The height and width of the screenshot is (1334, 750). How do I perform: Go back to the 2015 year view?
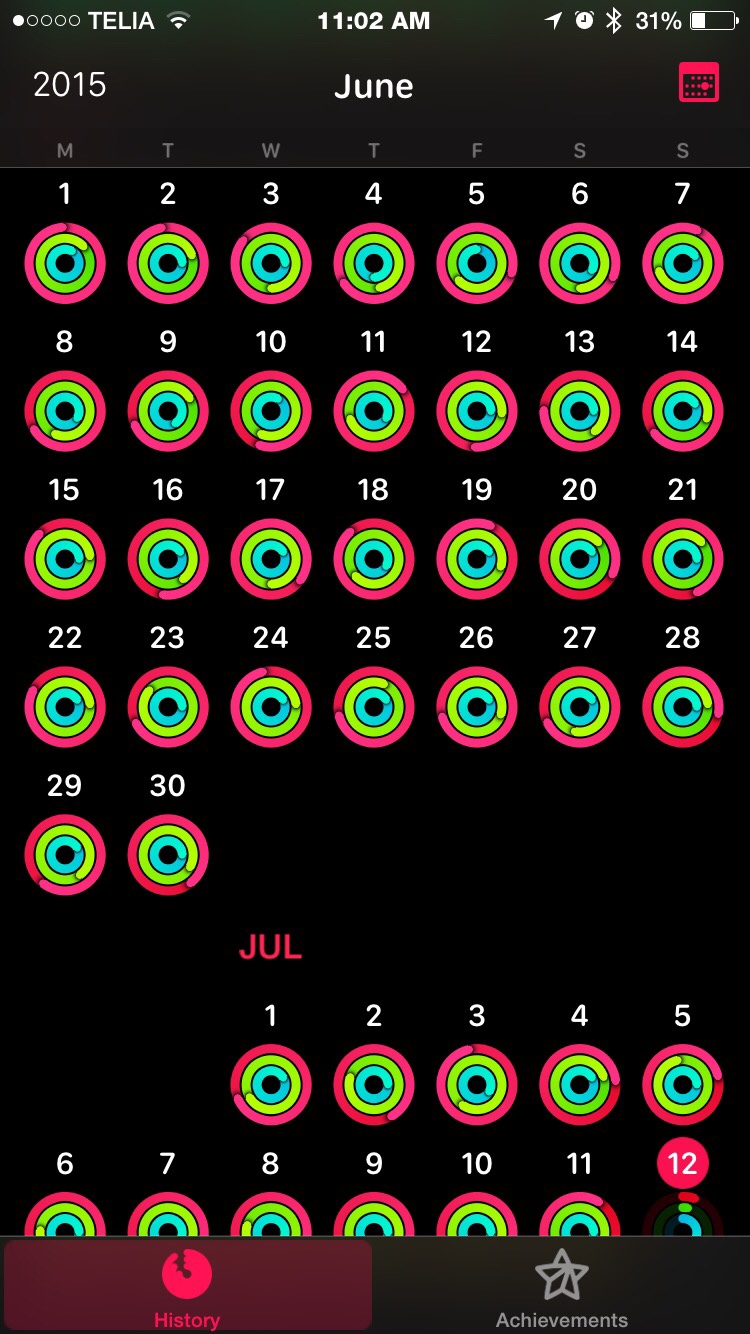[69, 85]
